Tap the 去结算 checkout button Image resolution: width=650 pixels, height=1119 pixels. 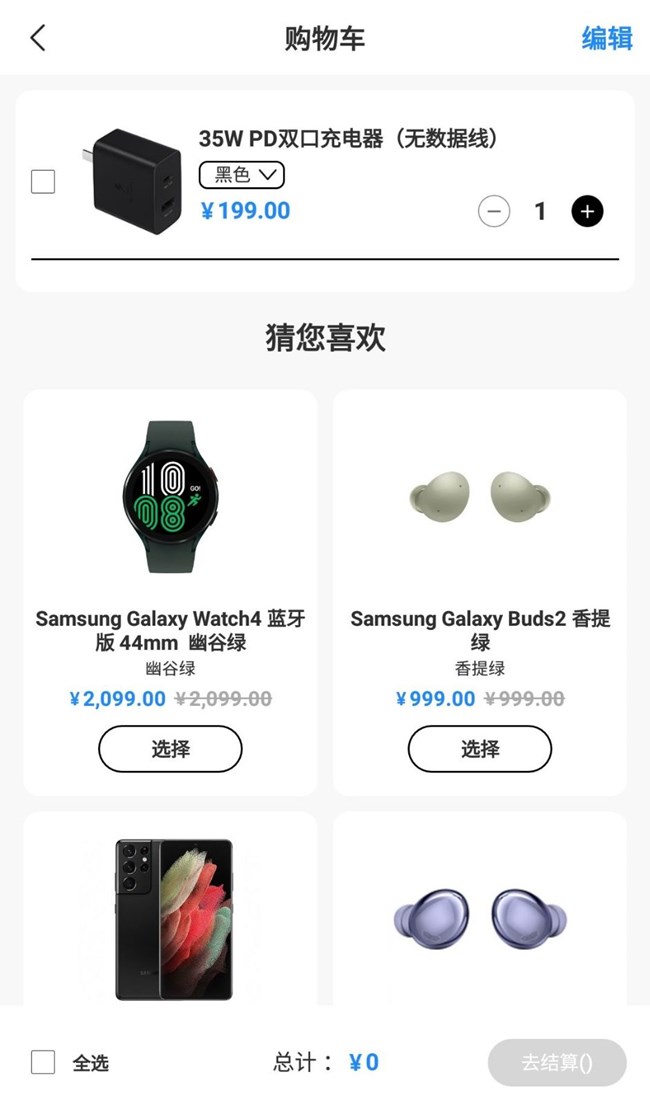(557, 1063)
